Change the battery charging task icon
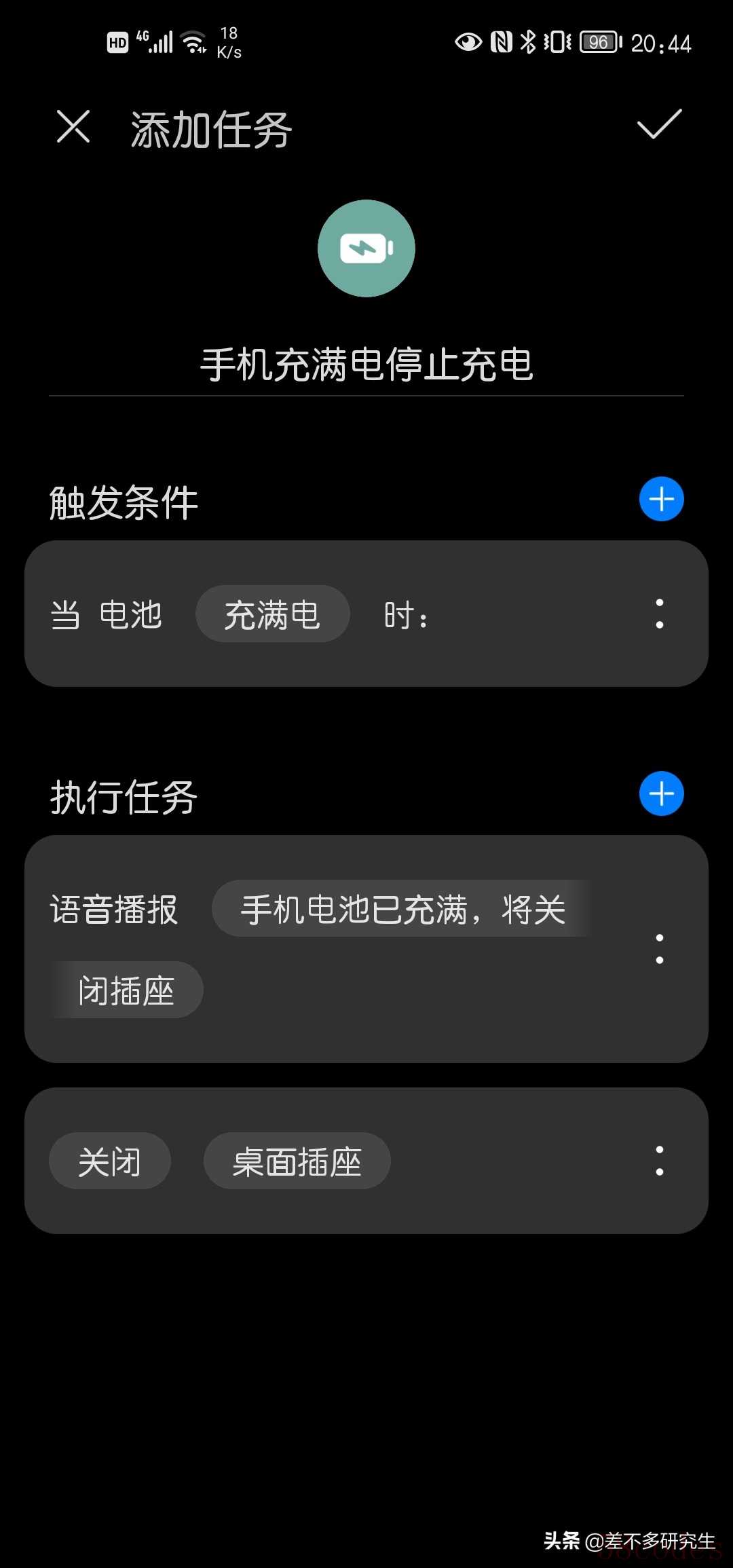Screen dimensions: 733x1568 (x=366, y=248)
